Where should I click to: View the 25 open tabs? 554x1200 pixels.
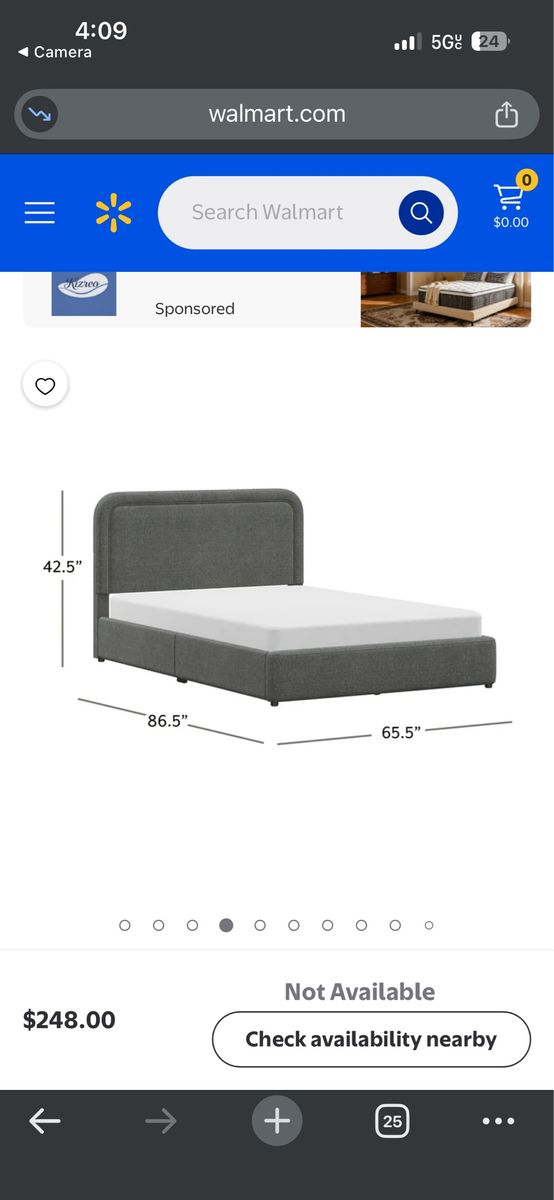[x=393, y=1122]
